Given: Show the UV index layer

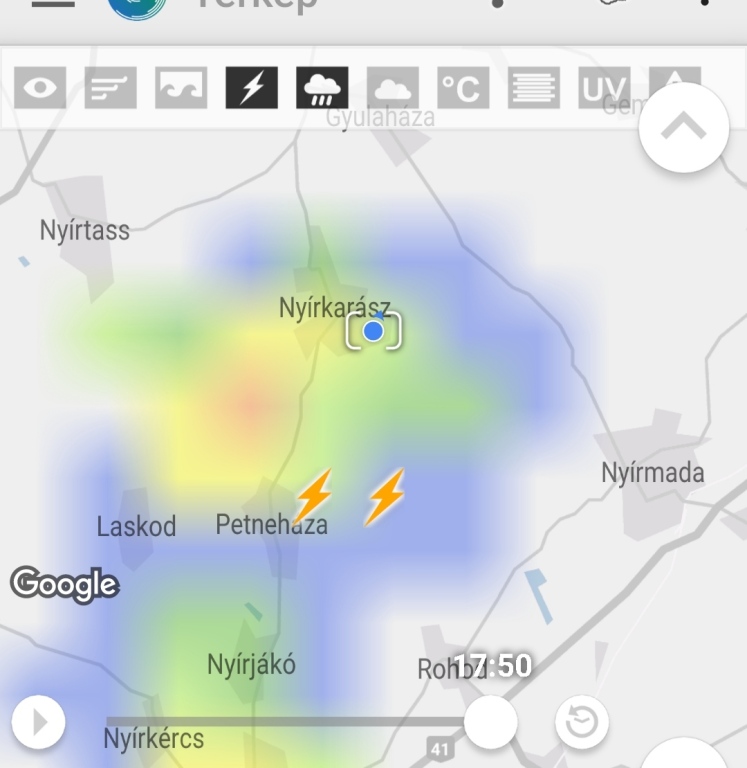Looking at the screenshot, I should coord(604,88).
